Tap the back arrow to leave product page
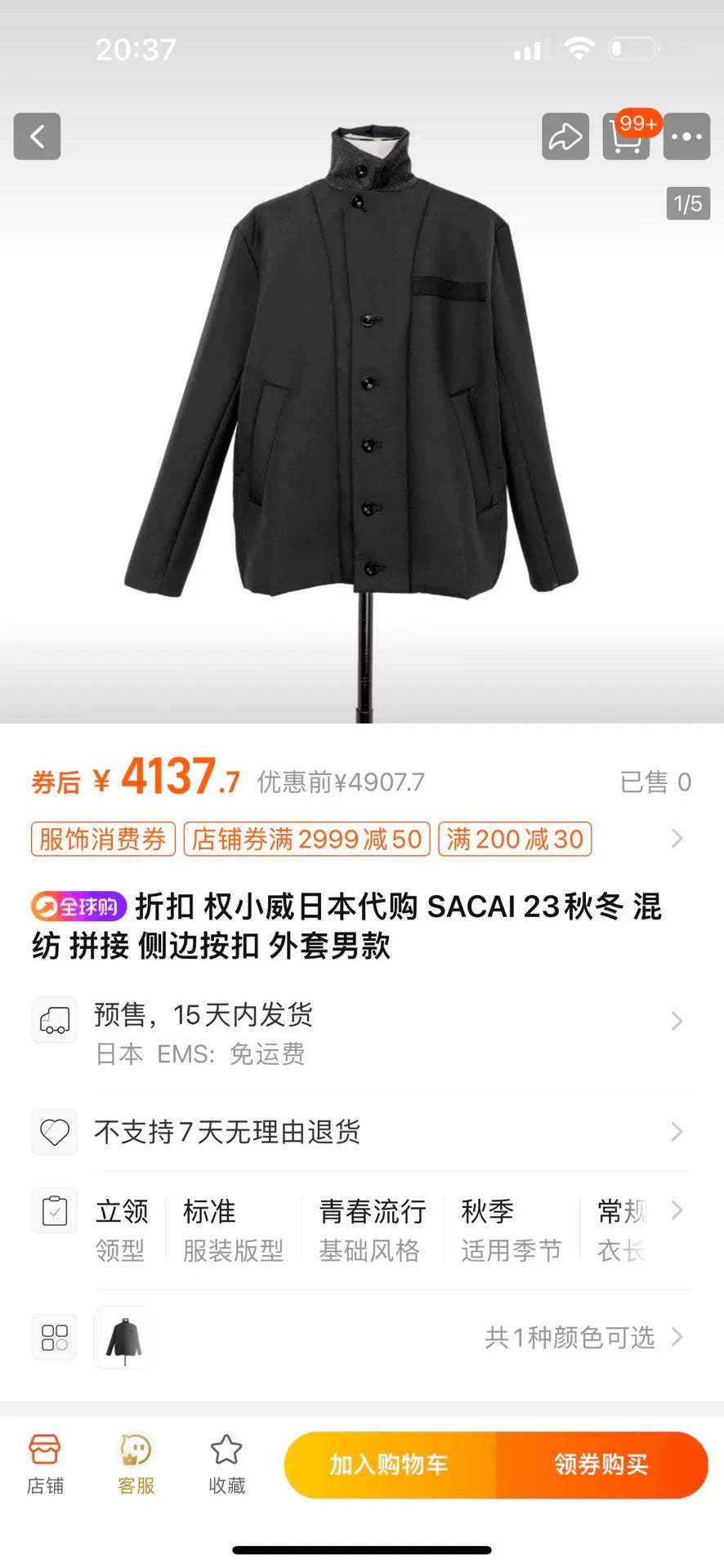The width and height of the screenshot is (724, 1568). [x=37, y=136]
